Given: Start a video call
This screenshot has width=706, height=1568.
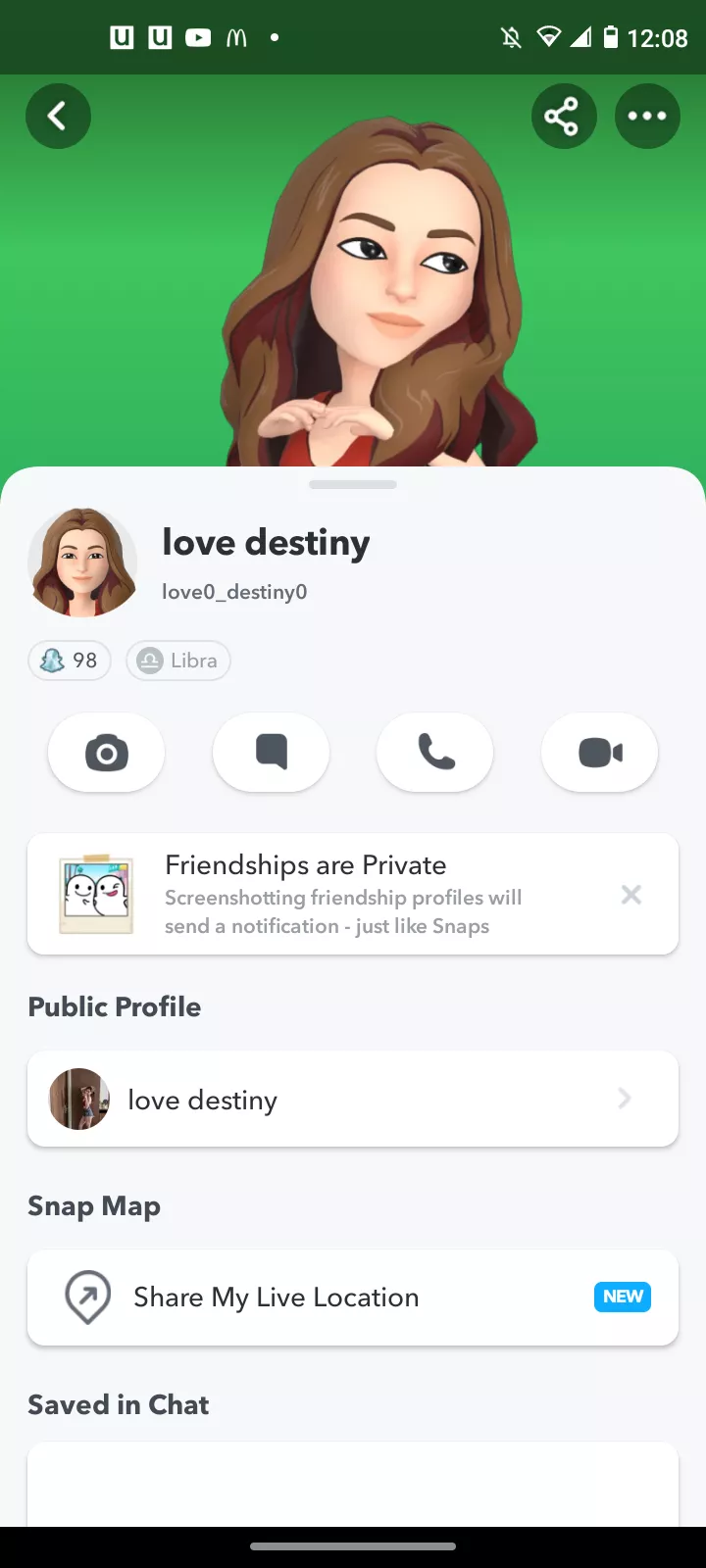Looking at the screenshot, I should (600, 753).
